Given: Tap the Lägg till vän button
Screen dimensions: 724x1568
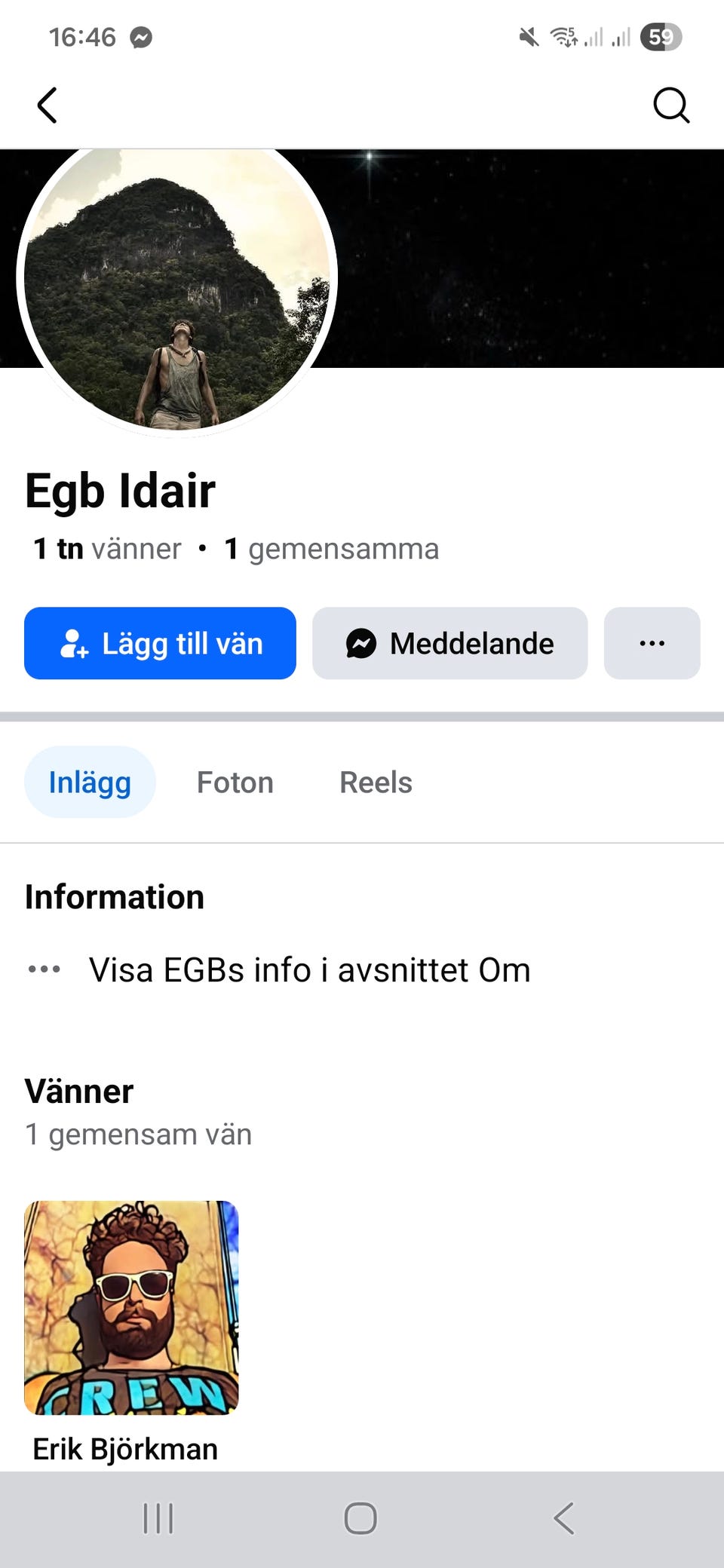Looking at the screenshot, I should point(160,643).
